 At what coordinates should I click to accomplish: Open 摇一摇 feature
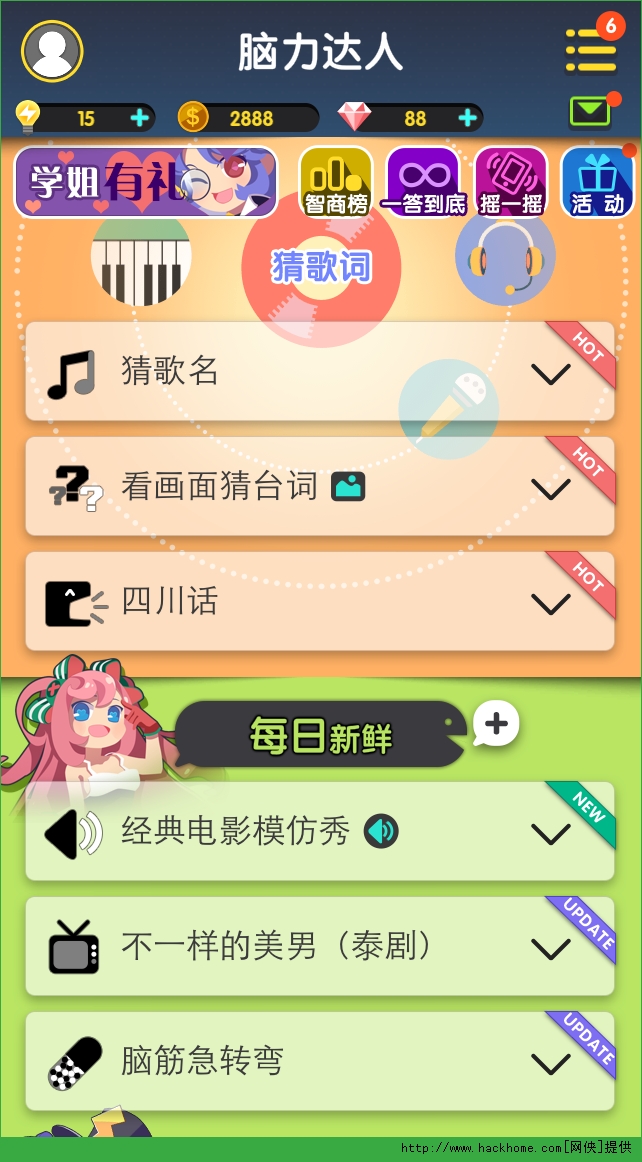pos(510,182)
